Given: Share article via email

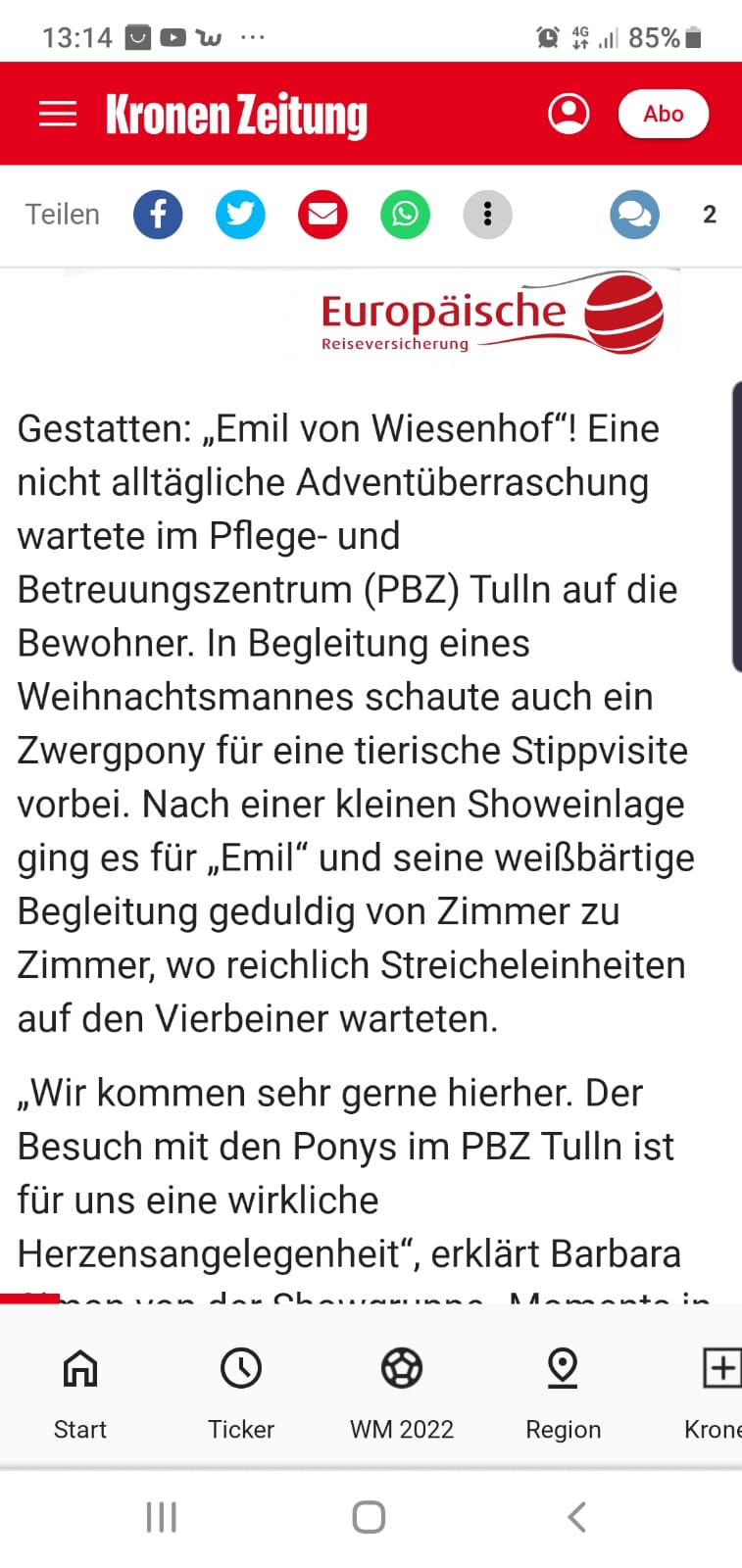Looking at the screenshot, I should [322, 215].
